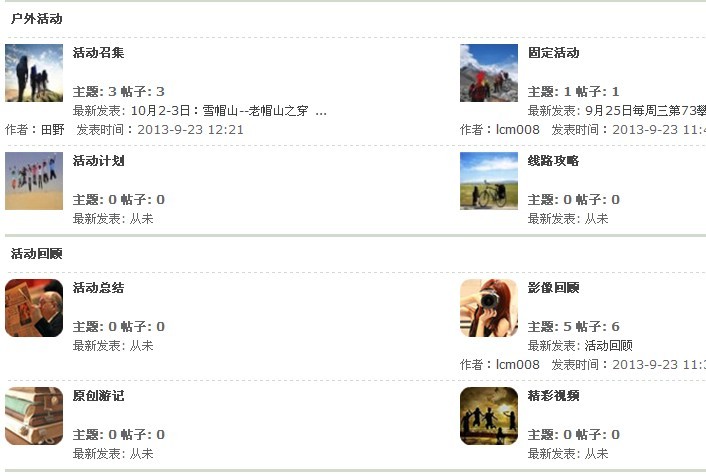The width and height of the screenshot is (706, 476).
Task: Open the 活动总结 forum
Action: point(98,288)
